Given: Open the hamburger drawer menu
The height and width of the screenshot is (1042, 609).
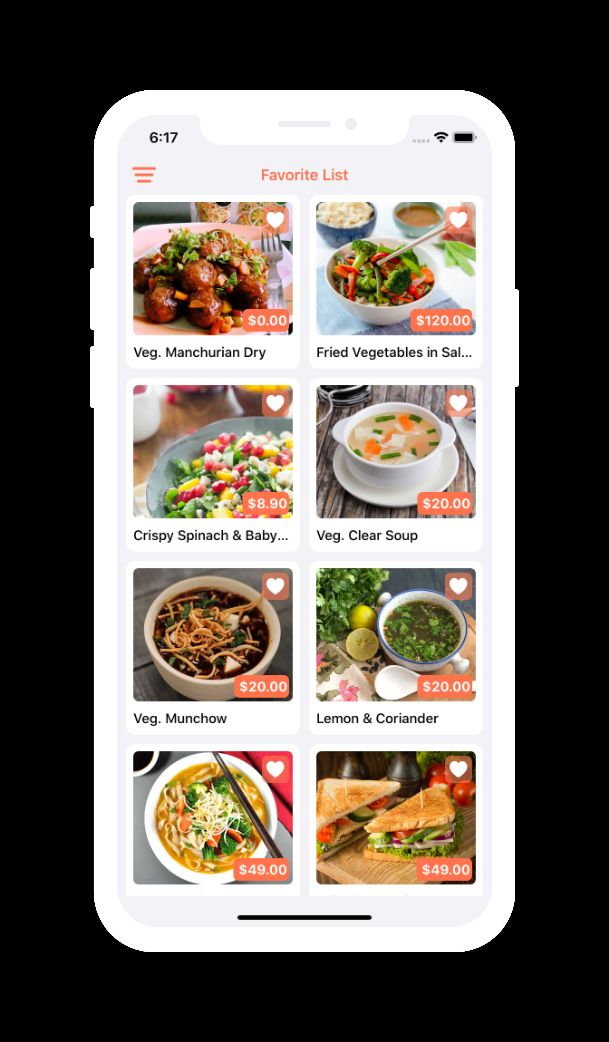Looking at the screenshot, I should [x=144, y=175].
